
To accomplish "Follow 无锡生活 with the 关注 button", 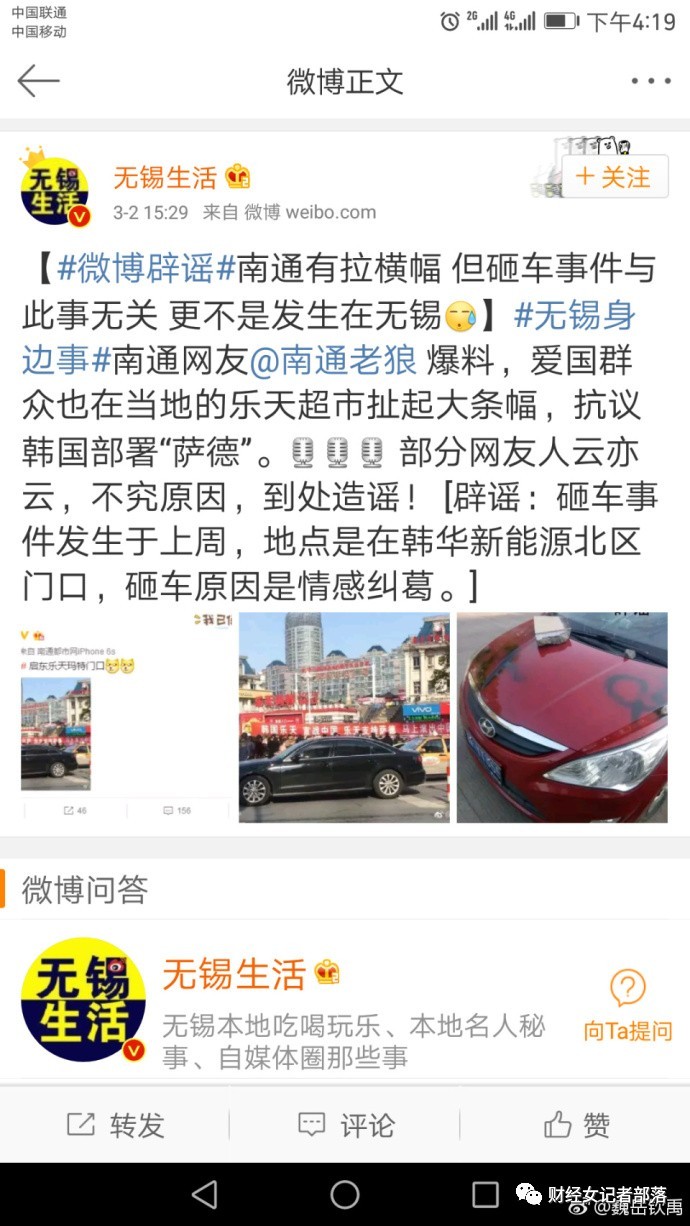I will pyautogui.click(x=614, y=178).
